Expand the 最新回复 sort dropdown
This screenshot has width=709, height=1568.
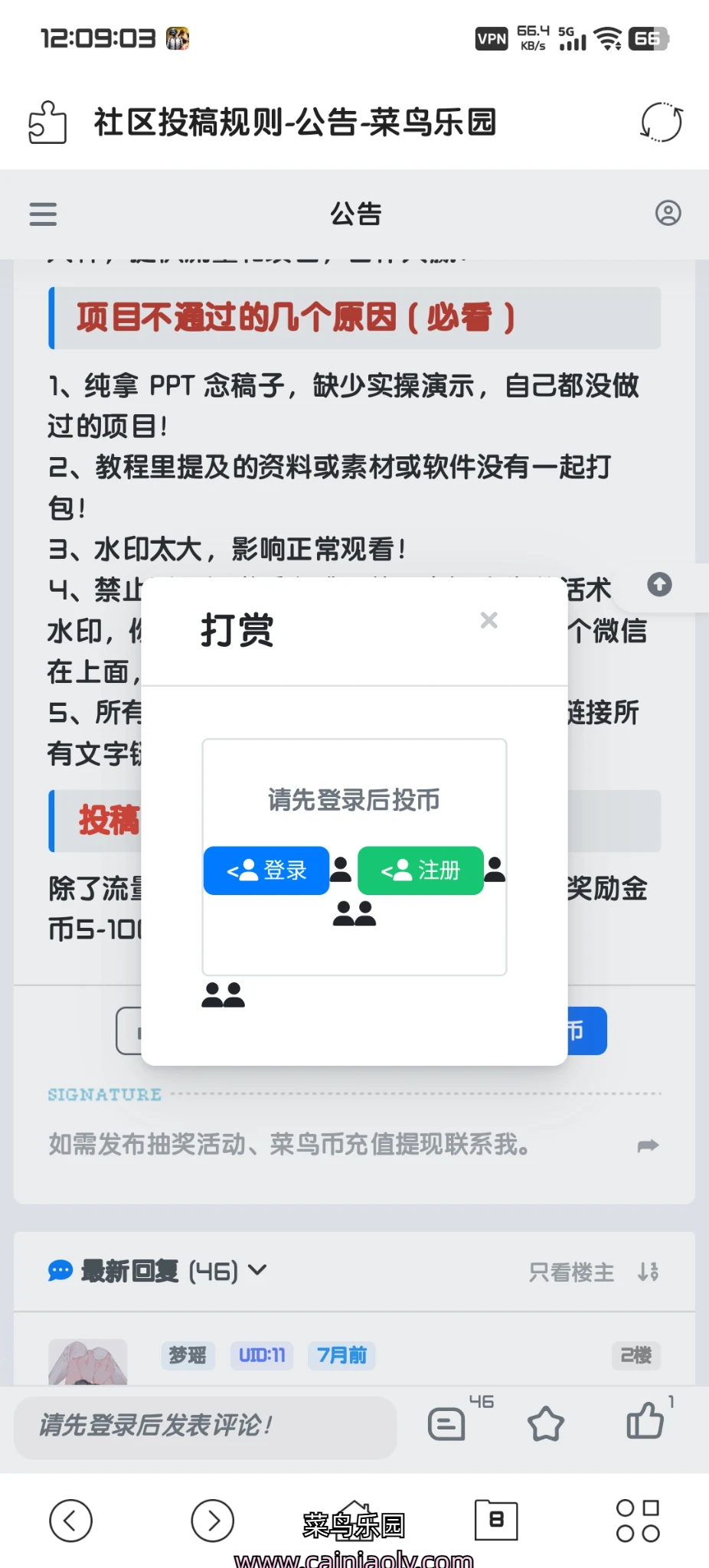point(258,1270)
